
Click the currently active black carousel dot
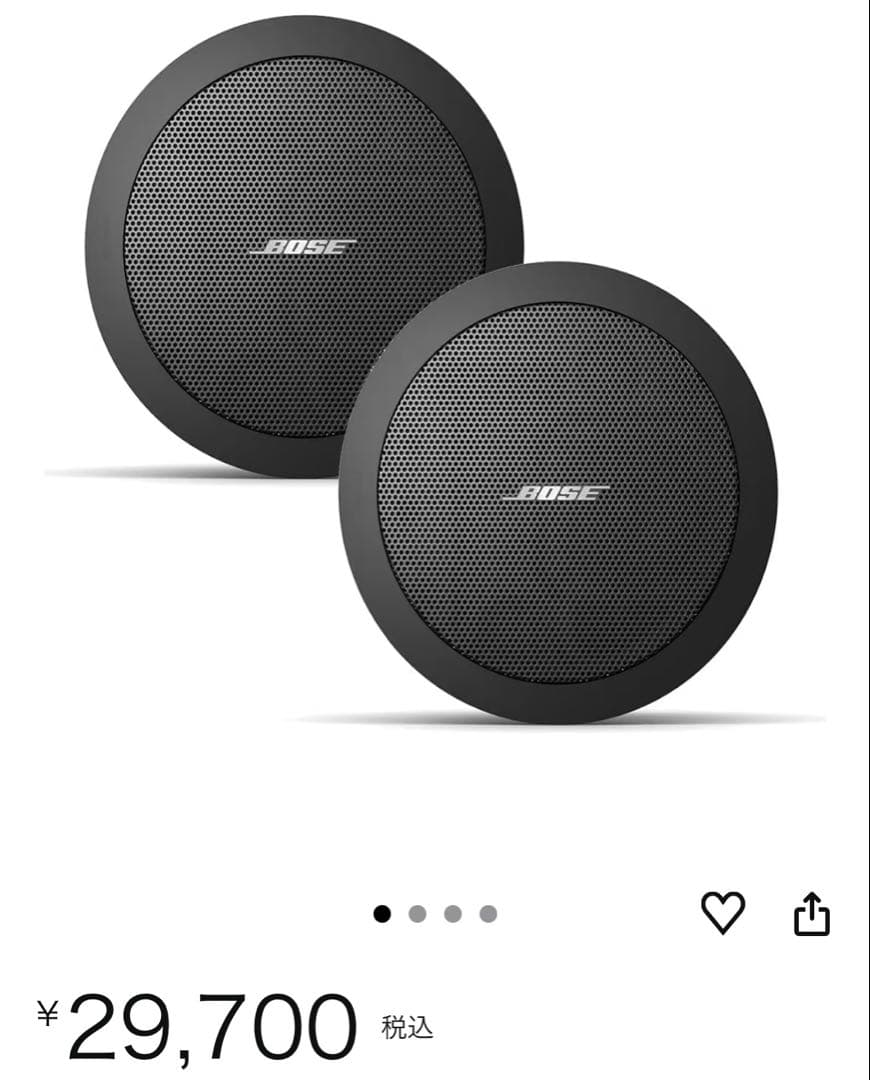coord(381,912)
